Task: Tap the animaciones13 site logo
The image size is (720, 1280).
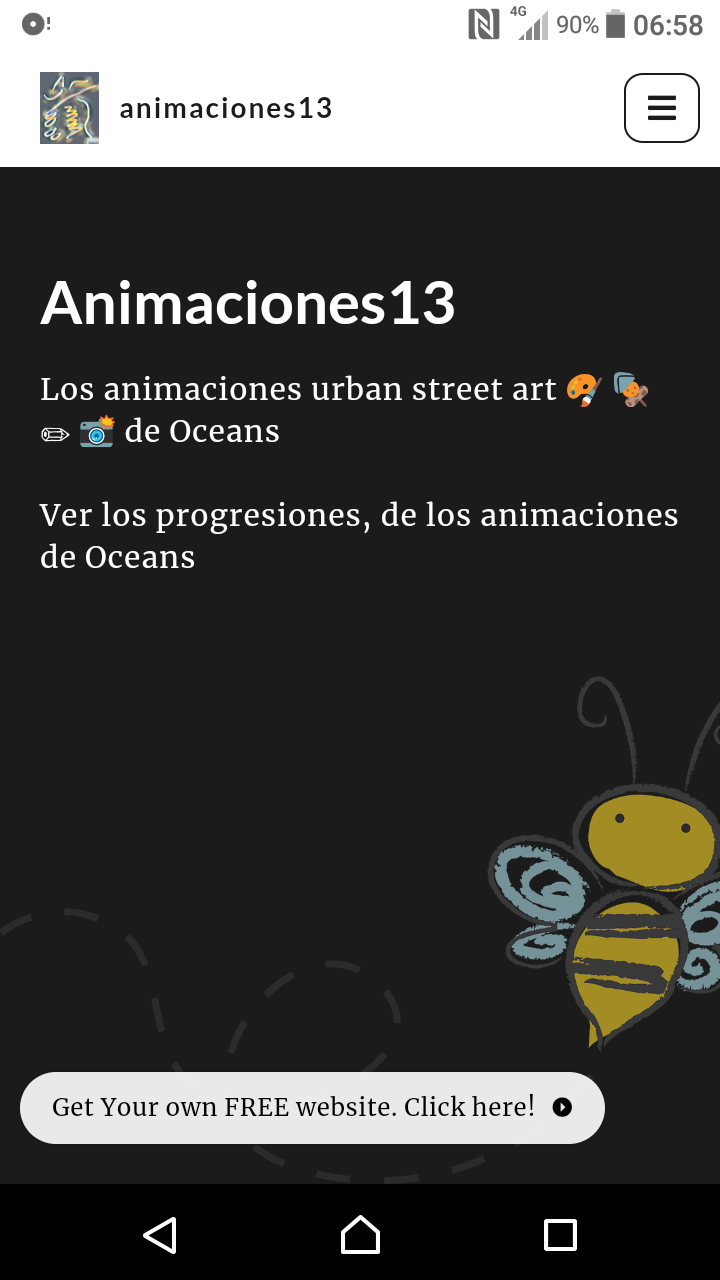Action: point(69,108)
